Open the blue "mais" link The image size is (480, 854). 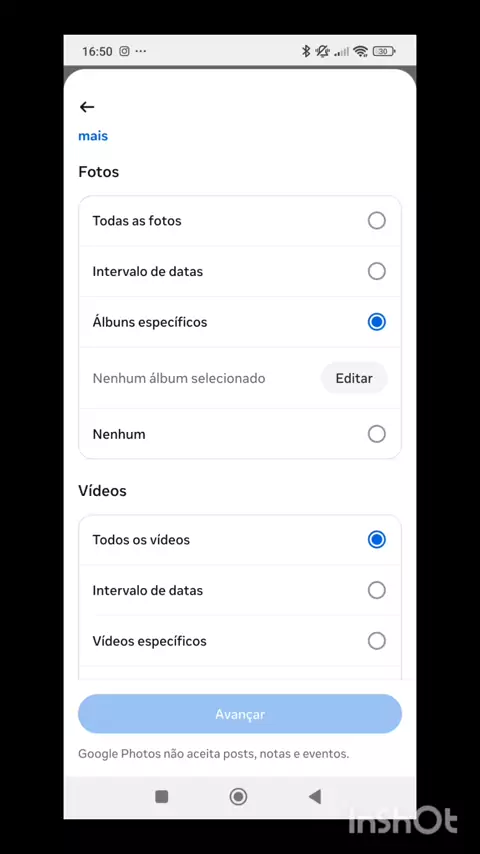pos(93,136)
